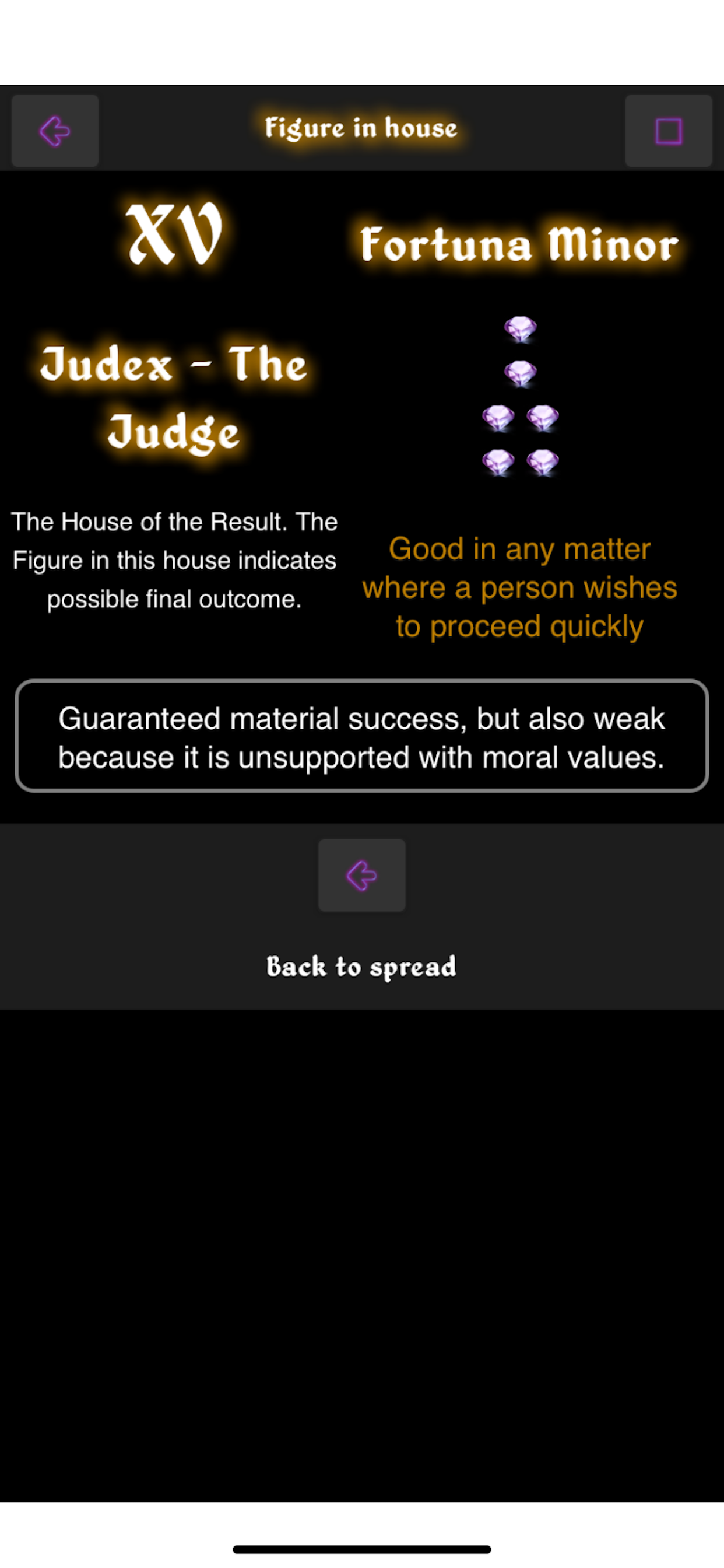The image size is (724, 1568).
Task: Tap the Back to spread label
Action: [361, 967]
